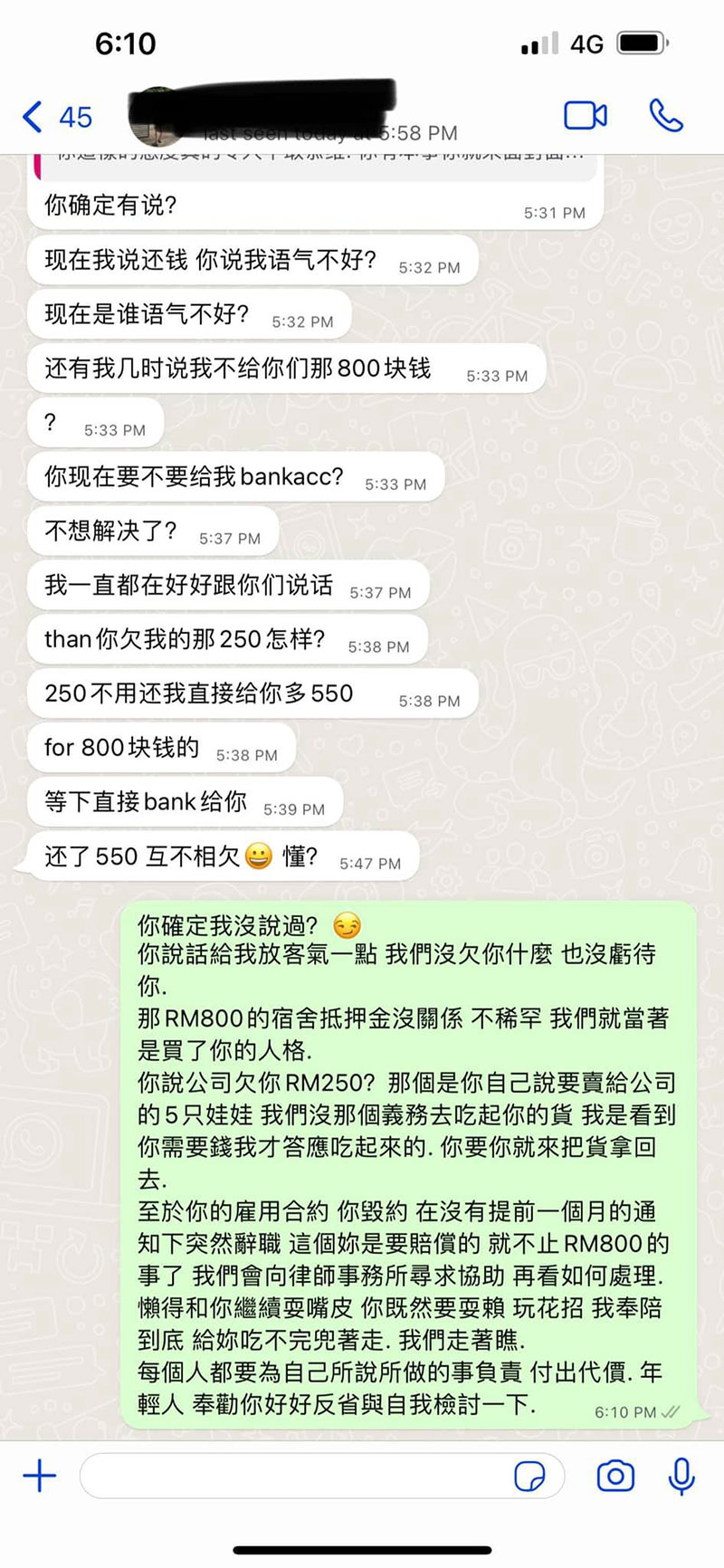Tap the message input field

pyautogui.click(x=290, y=1477)
